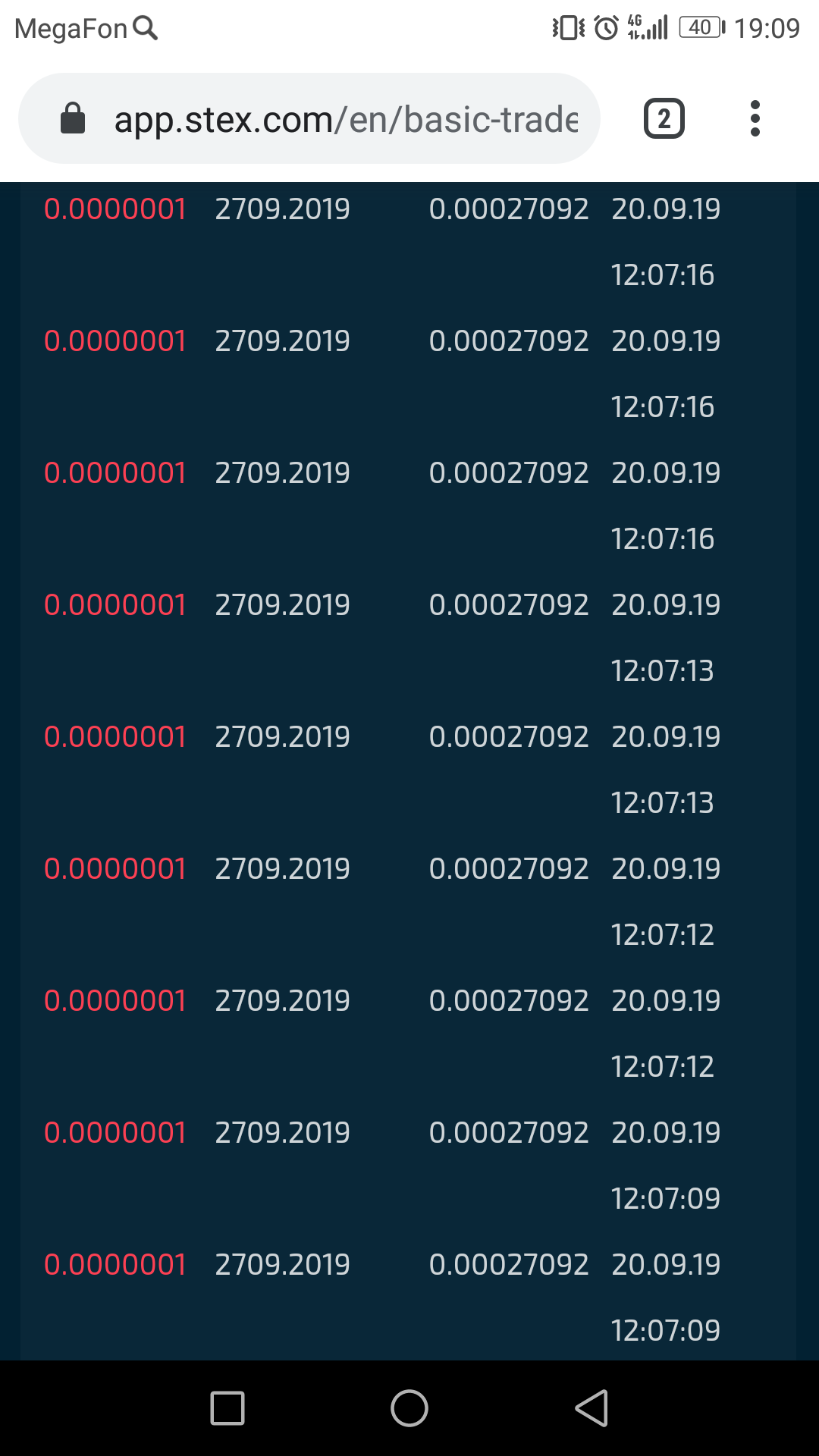Screen dimensions: 819x1456
Task: Open the browser tab switcher showing 2
Action: (664, 118)
